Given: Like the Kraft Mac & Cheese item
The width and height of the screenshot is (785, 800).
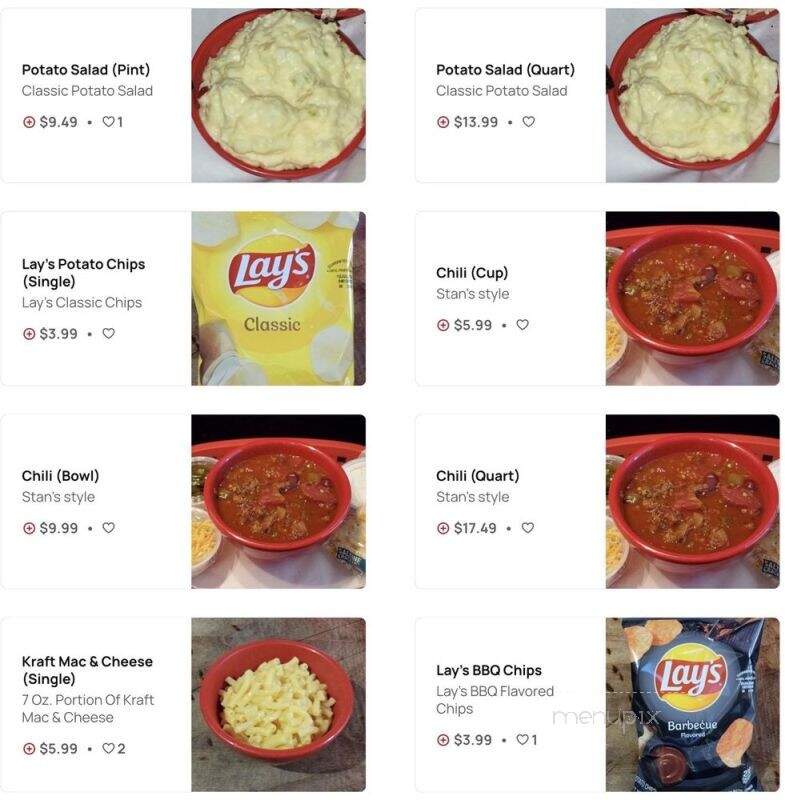Looking at the screenshot, I should click(x=108, y=749).
